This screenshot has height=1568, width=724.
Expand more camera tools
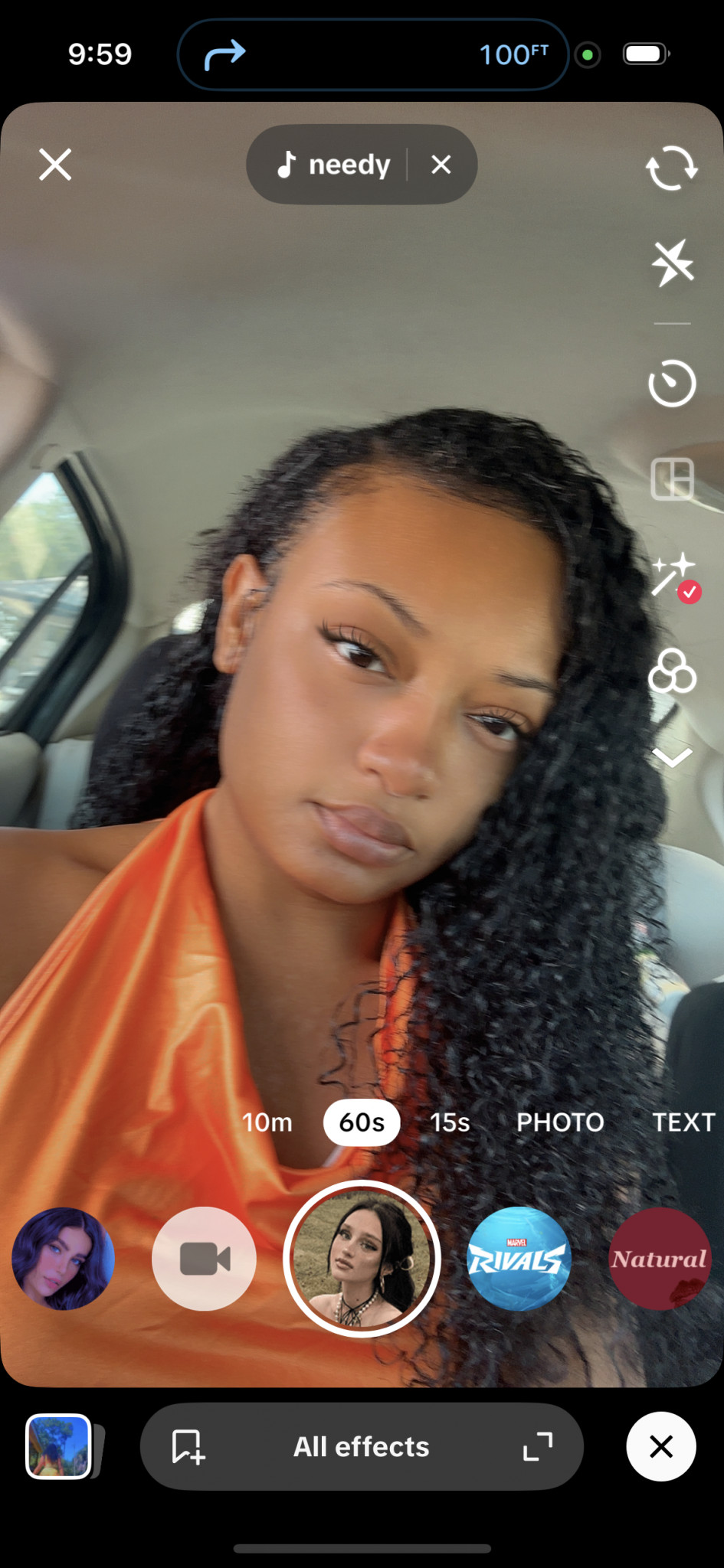(x=672, y=757)
